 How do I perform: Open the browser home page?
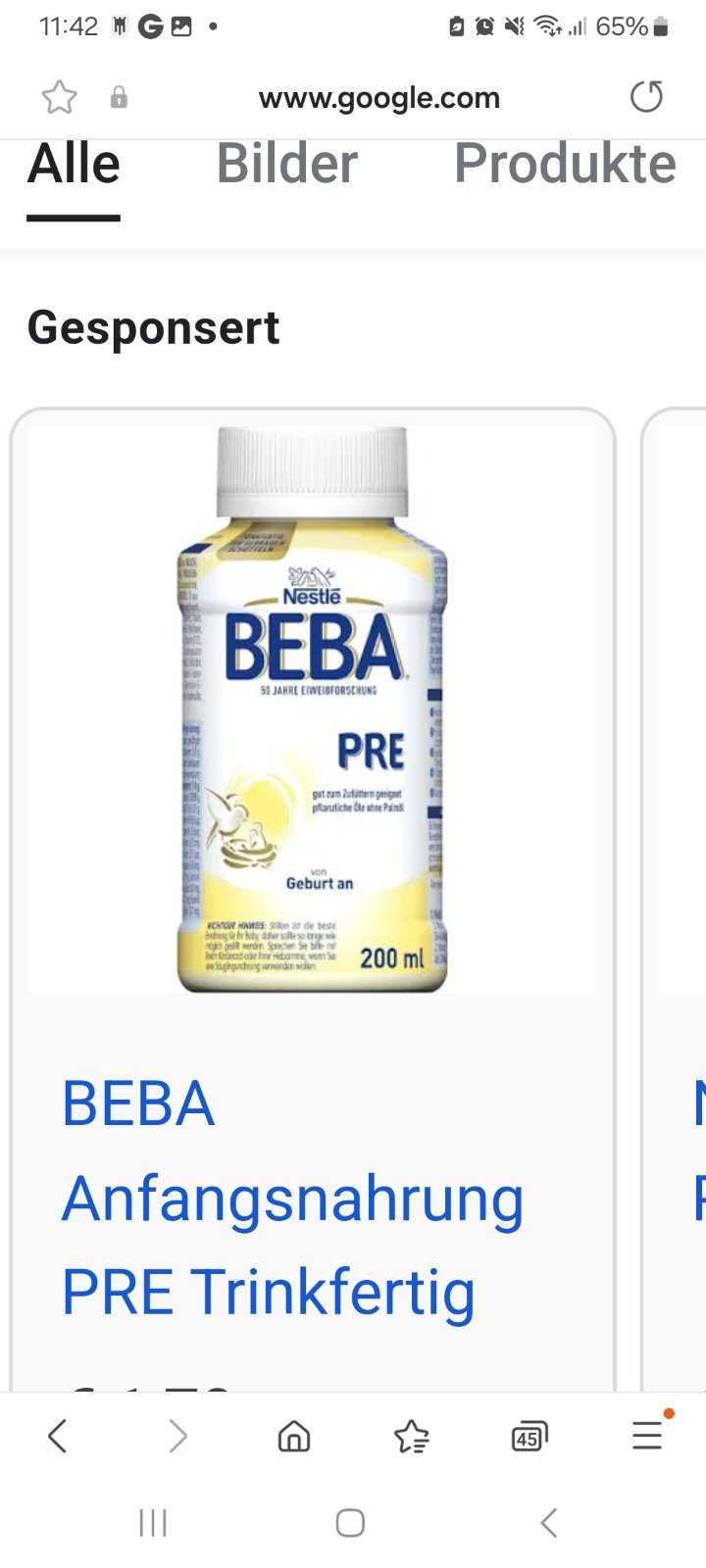click(x=294, y=1437)
